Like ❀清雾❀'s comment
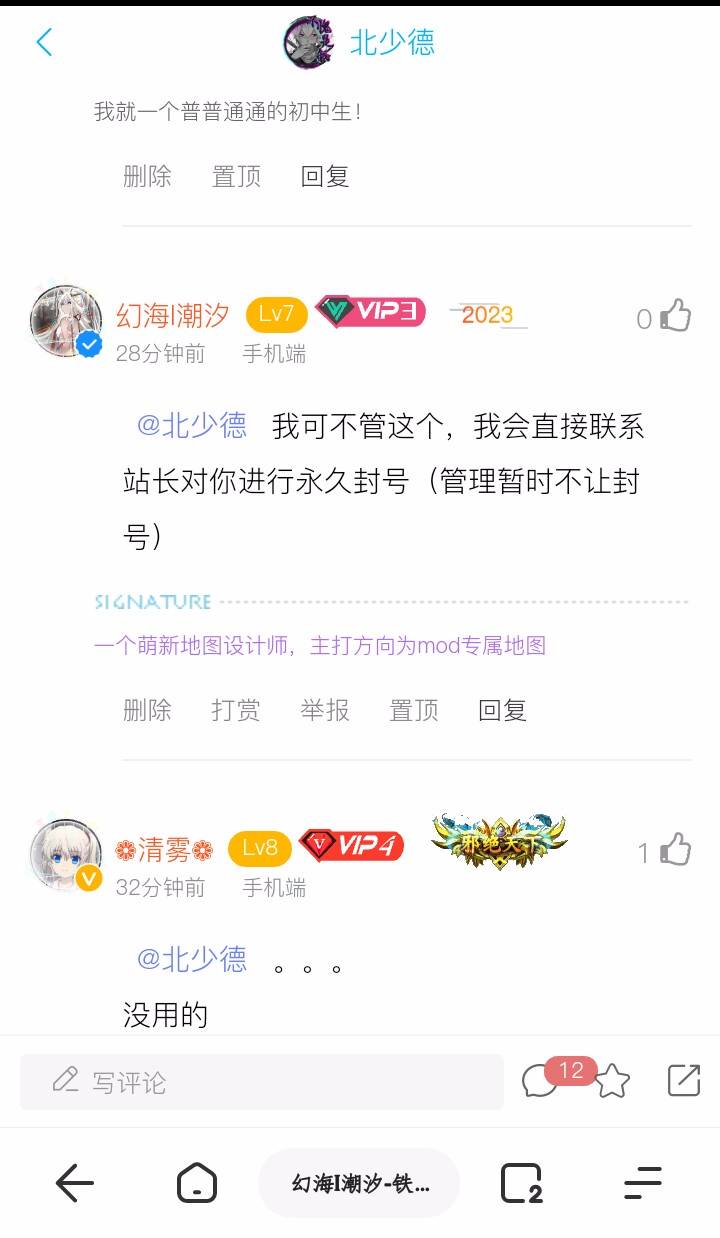The image size is (720, 1238). click(x=676, y=850)
